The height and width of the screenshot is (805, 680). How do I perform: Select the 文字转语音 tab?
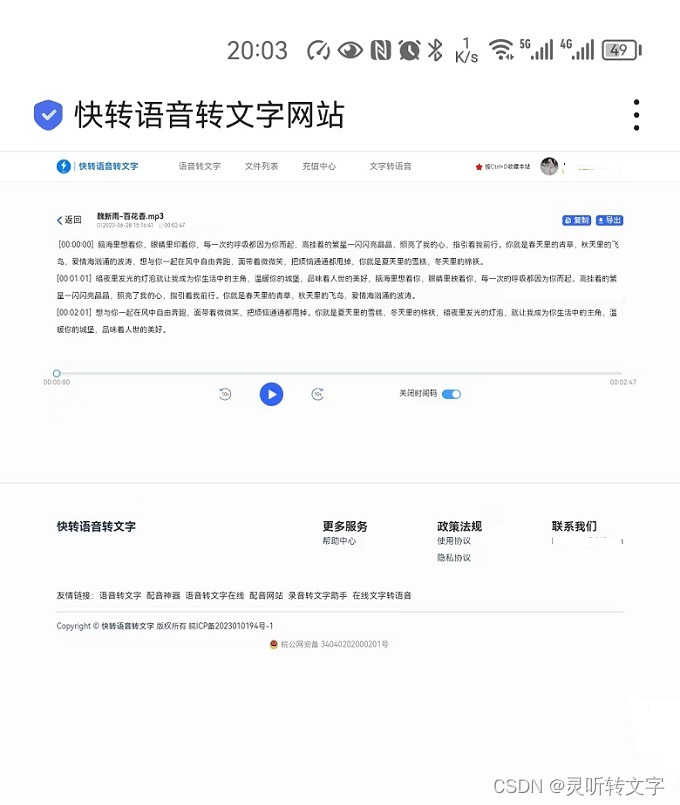point(390,166)
